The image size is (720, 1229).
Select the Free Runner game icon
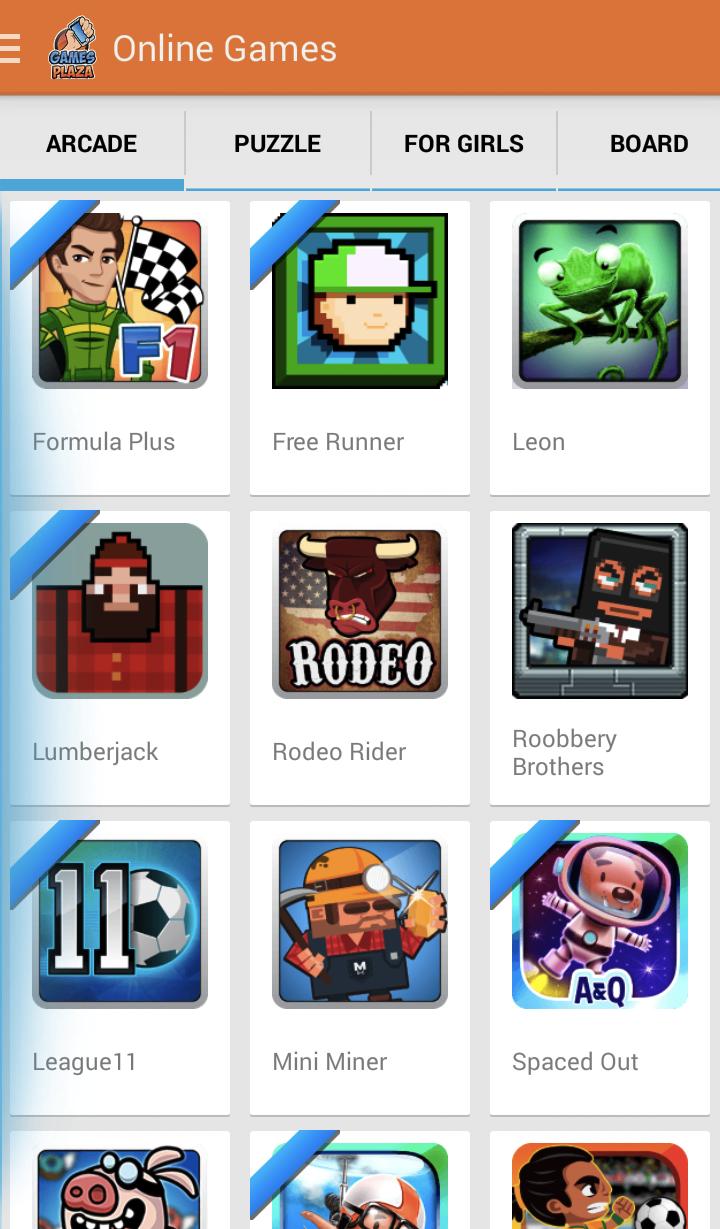pyautogui.click(x=360, y=300)
